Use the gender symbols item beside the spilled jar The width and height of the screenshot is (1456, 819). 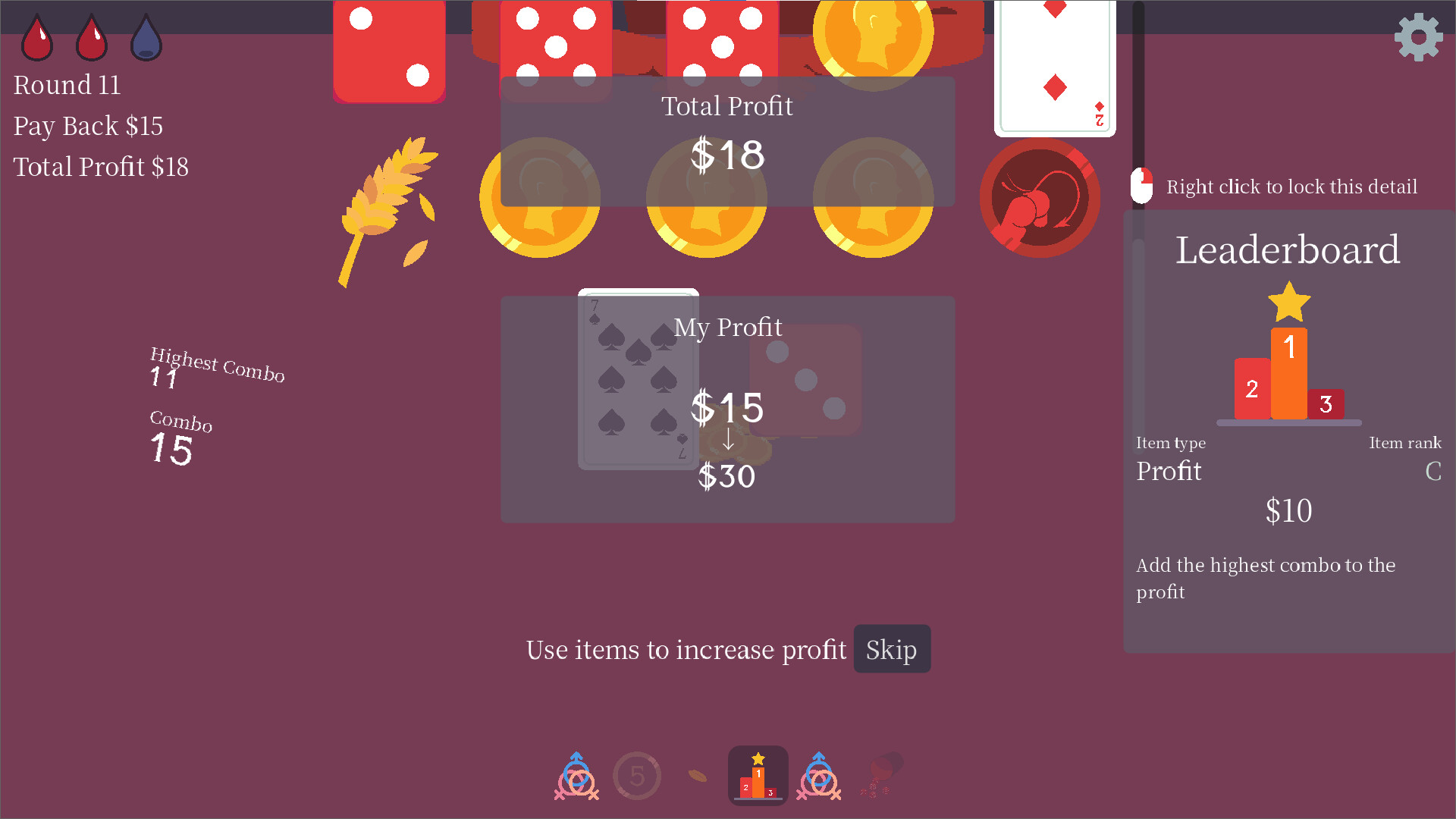tap(818, 776)
